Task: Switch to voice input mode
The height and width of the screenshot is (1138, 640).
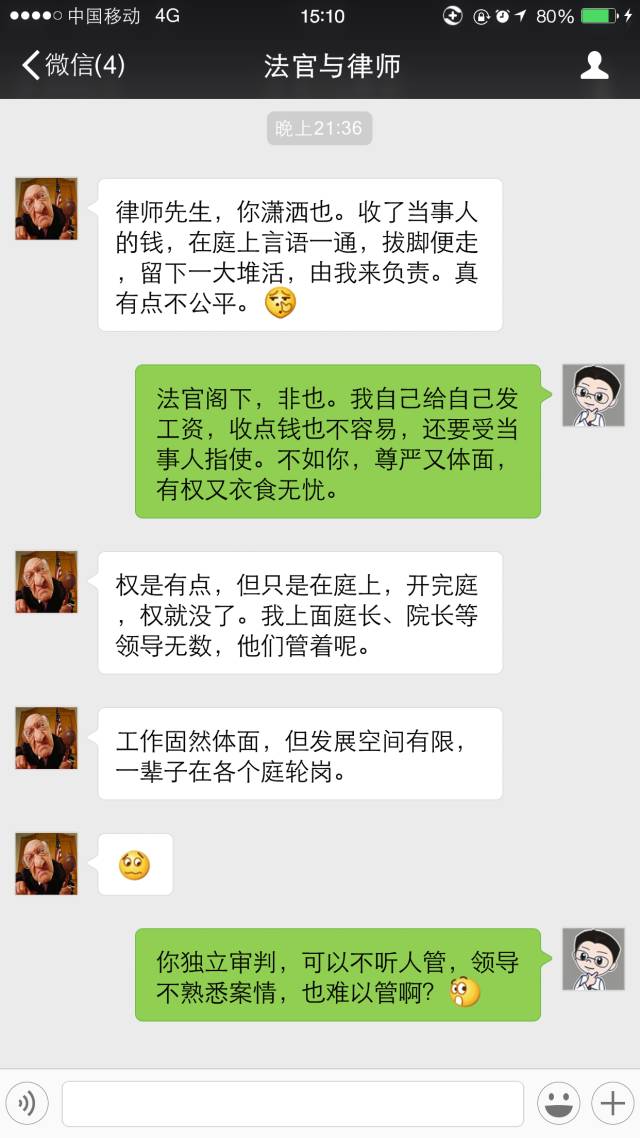Action: coord(28,1104)
